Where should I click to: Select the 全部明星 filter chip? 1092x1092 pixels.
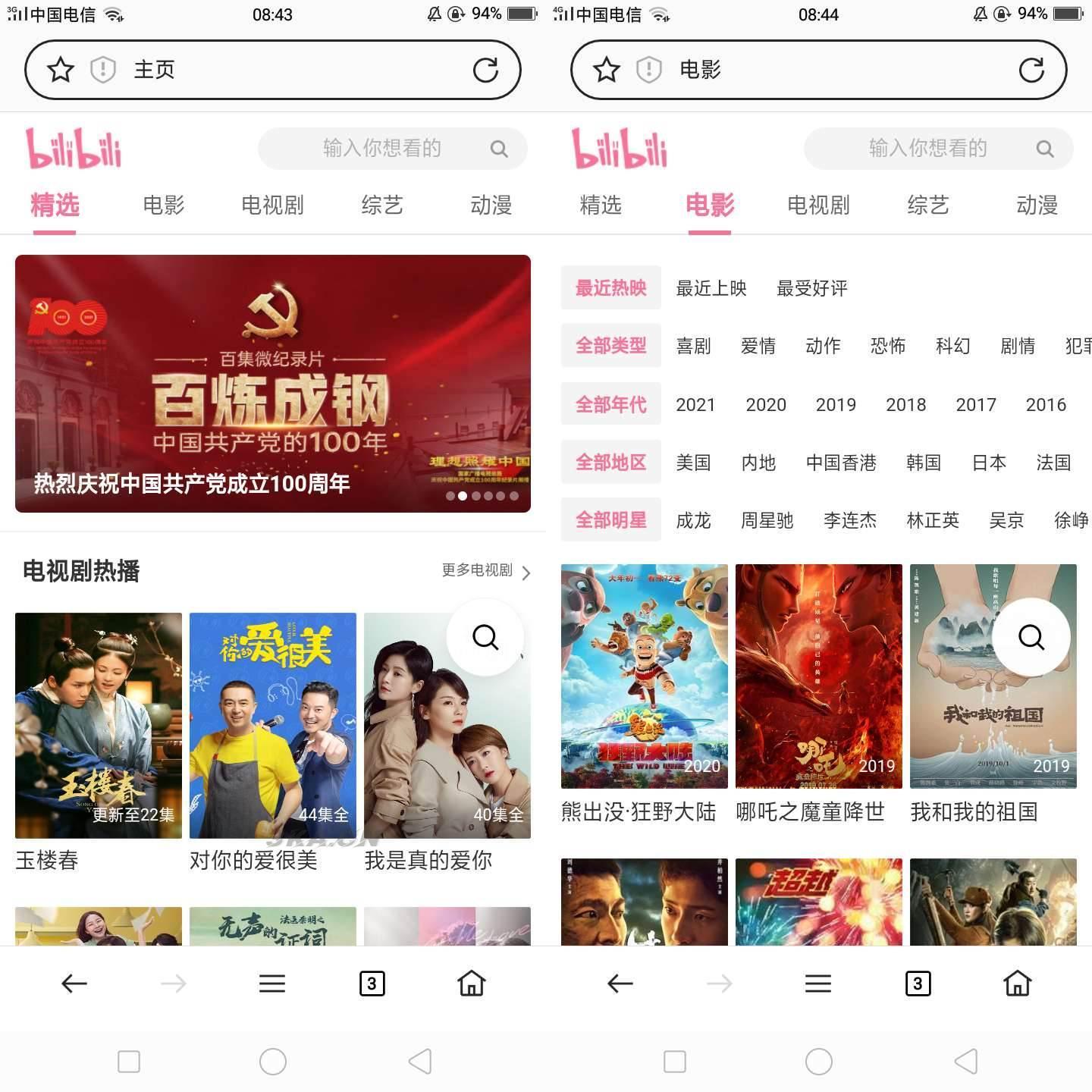click(x=611, y=520)
